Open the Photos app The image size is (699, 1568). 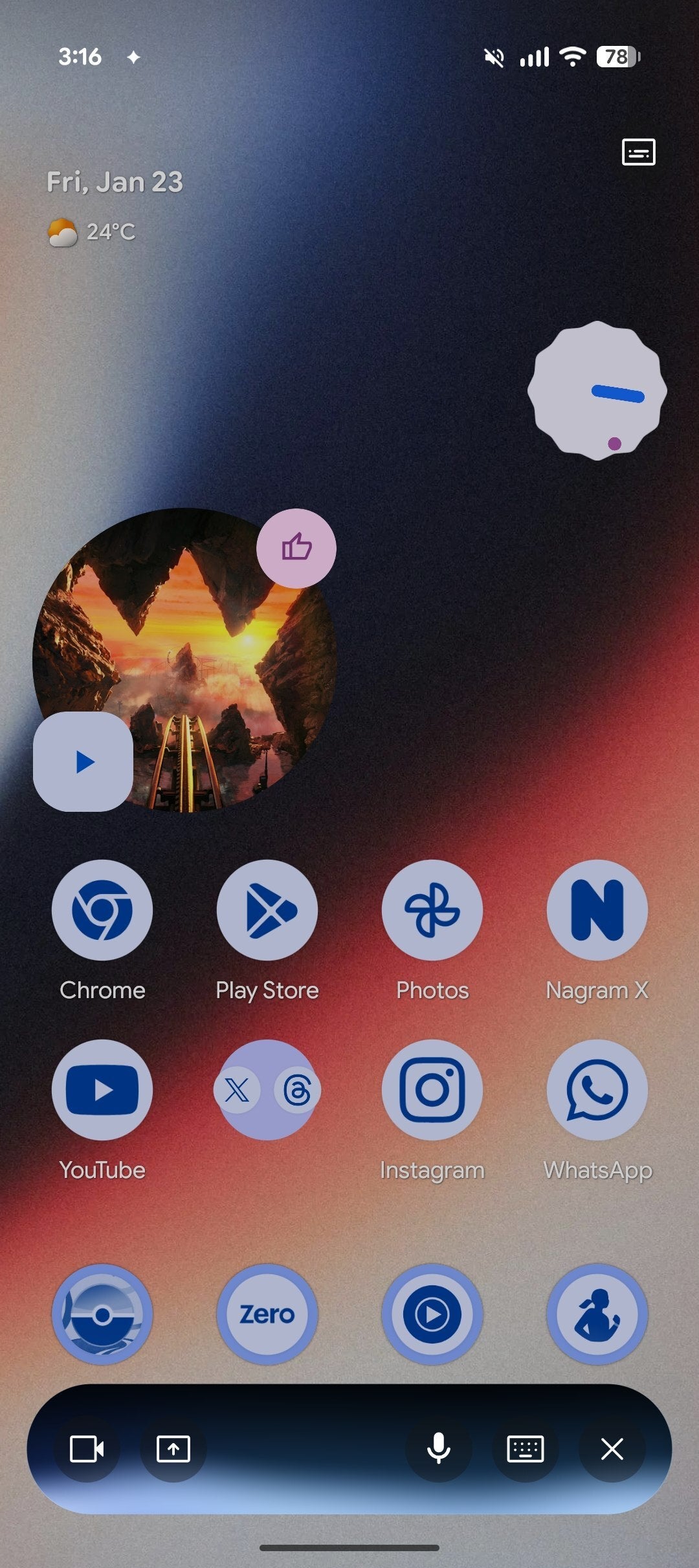tap(432, 910)
